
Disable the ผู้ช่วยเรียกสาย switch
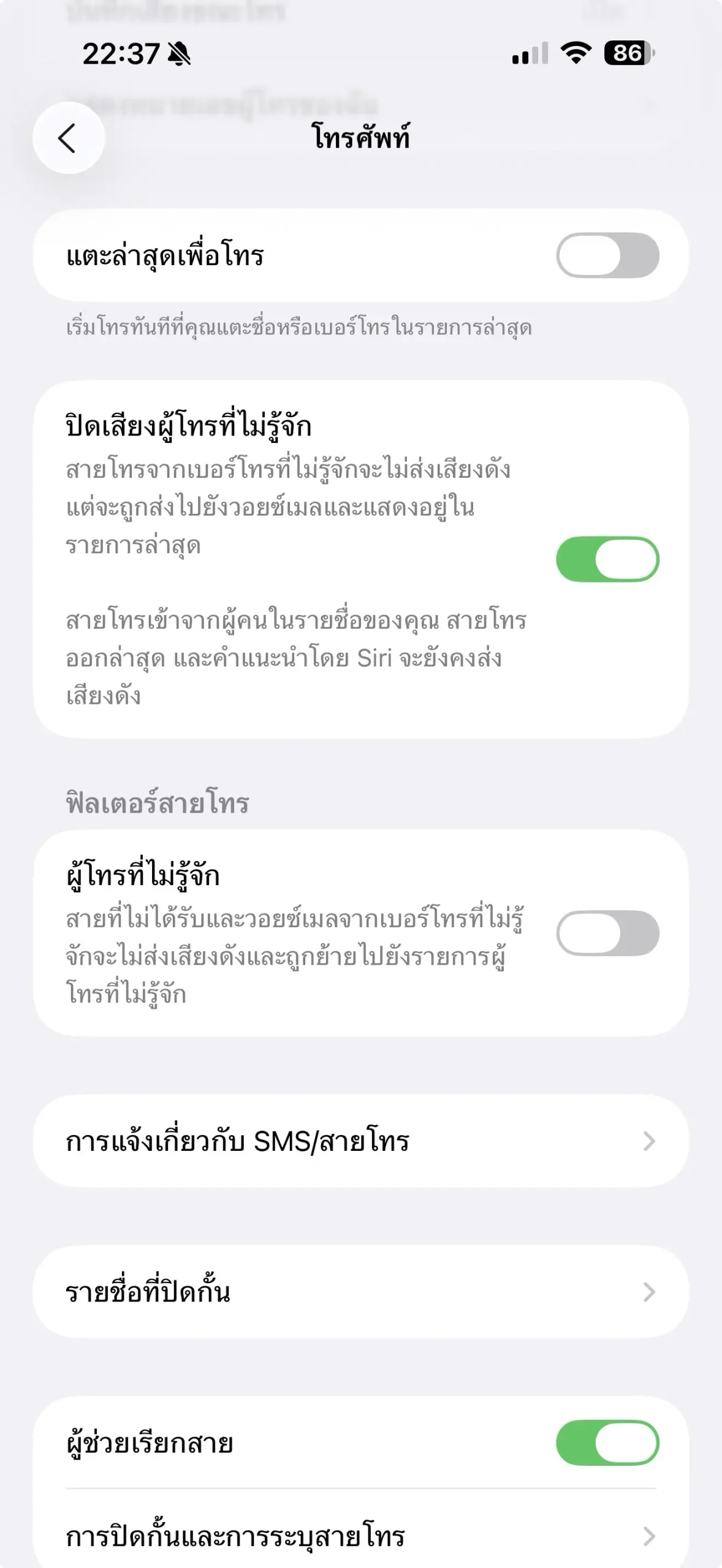pyautogui.click(x=607, y=1443)
